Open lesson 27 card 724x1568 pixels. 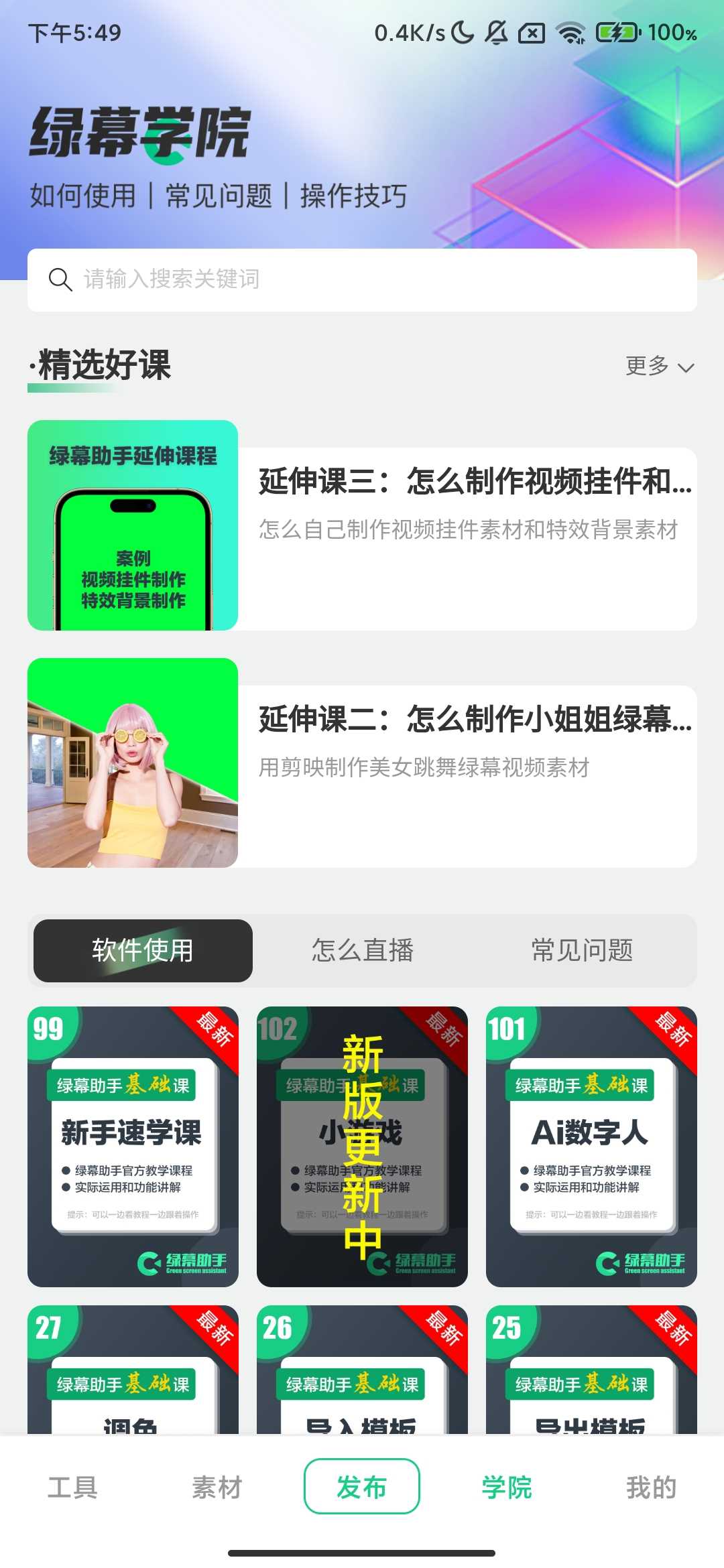point(133,1370)
